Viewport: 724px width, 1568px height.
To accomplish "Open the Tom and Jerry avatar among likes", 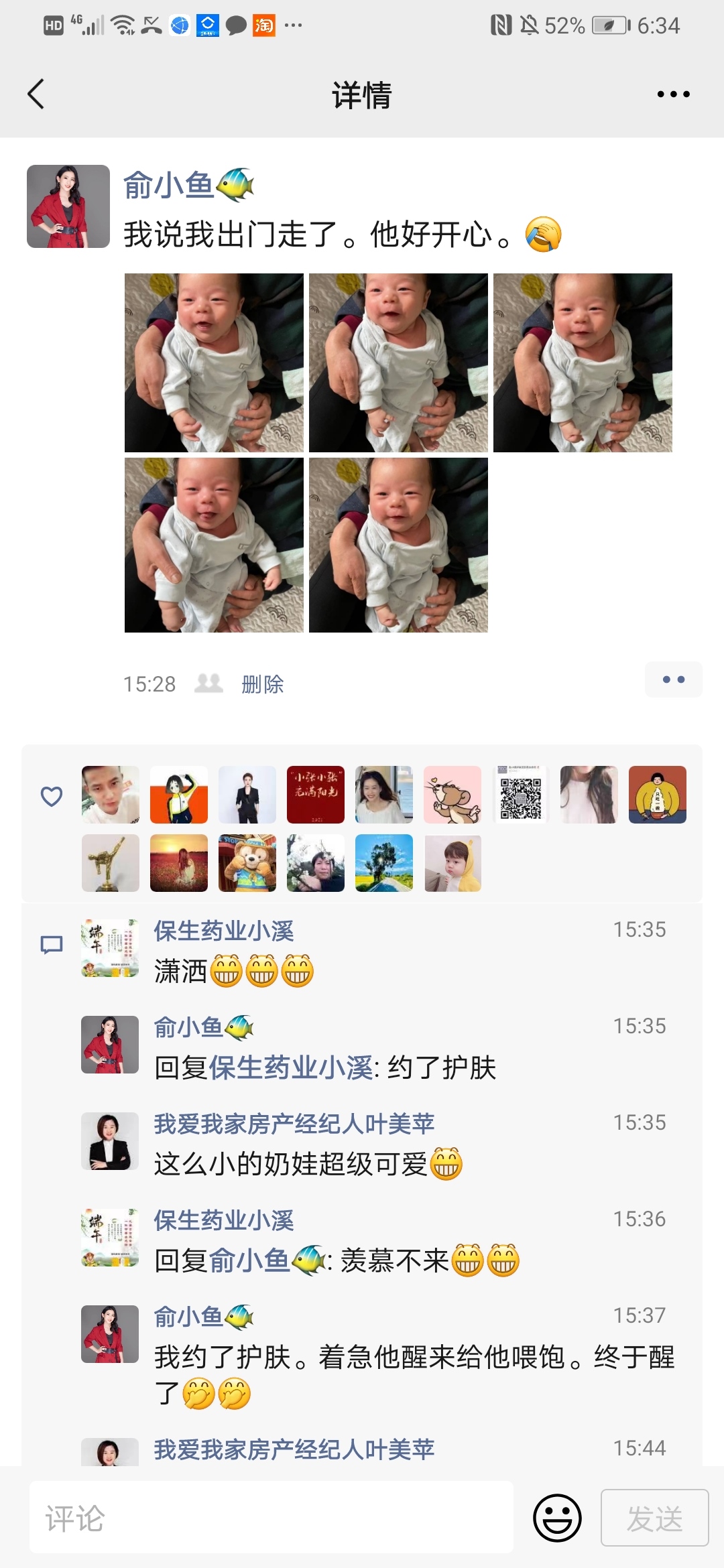I will 452,795.
